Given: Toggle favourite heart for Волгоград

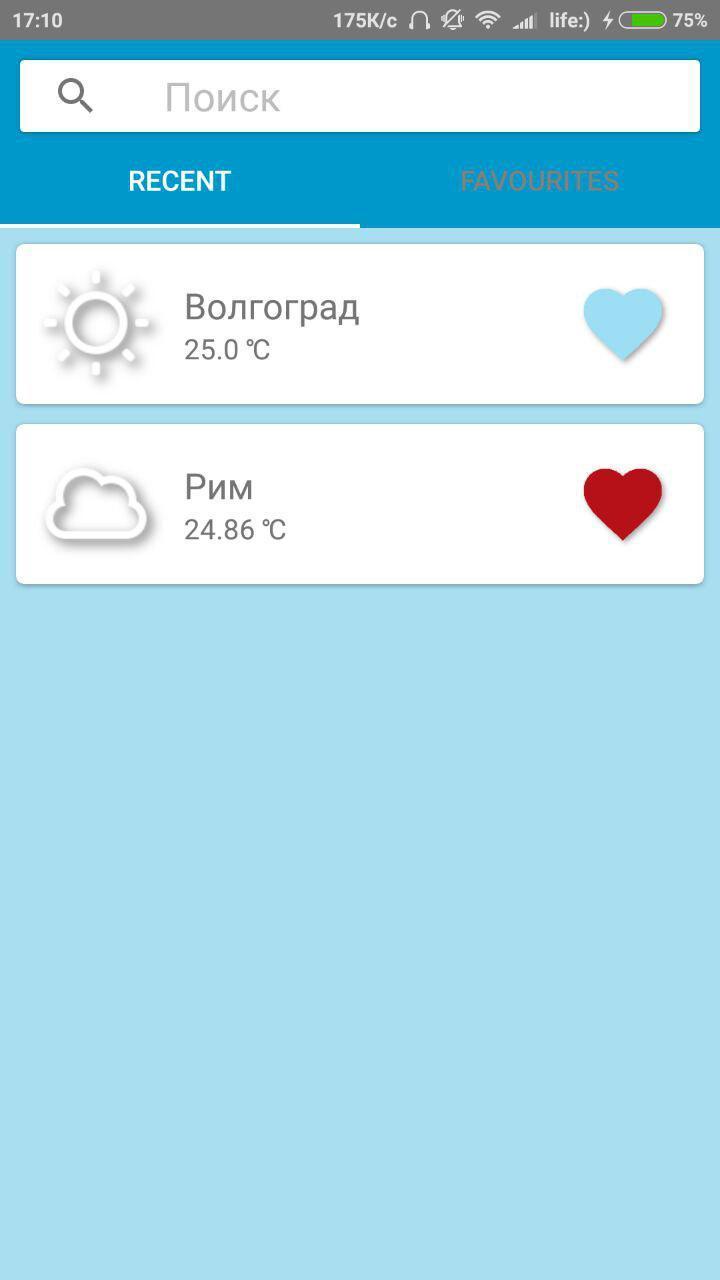Looking at the screenshot, I should 622,322.
